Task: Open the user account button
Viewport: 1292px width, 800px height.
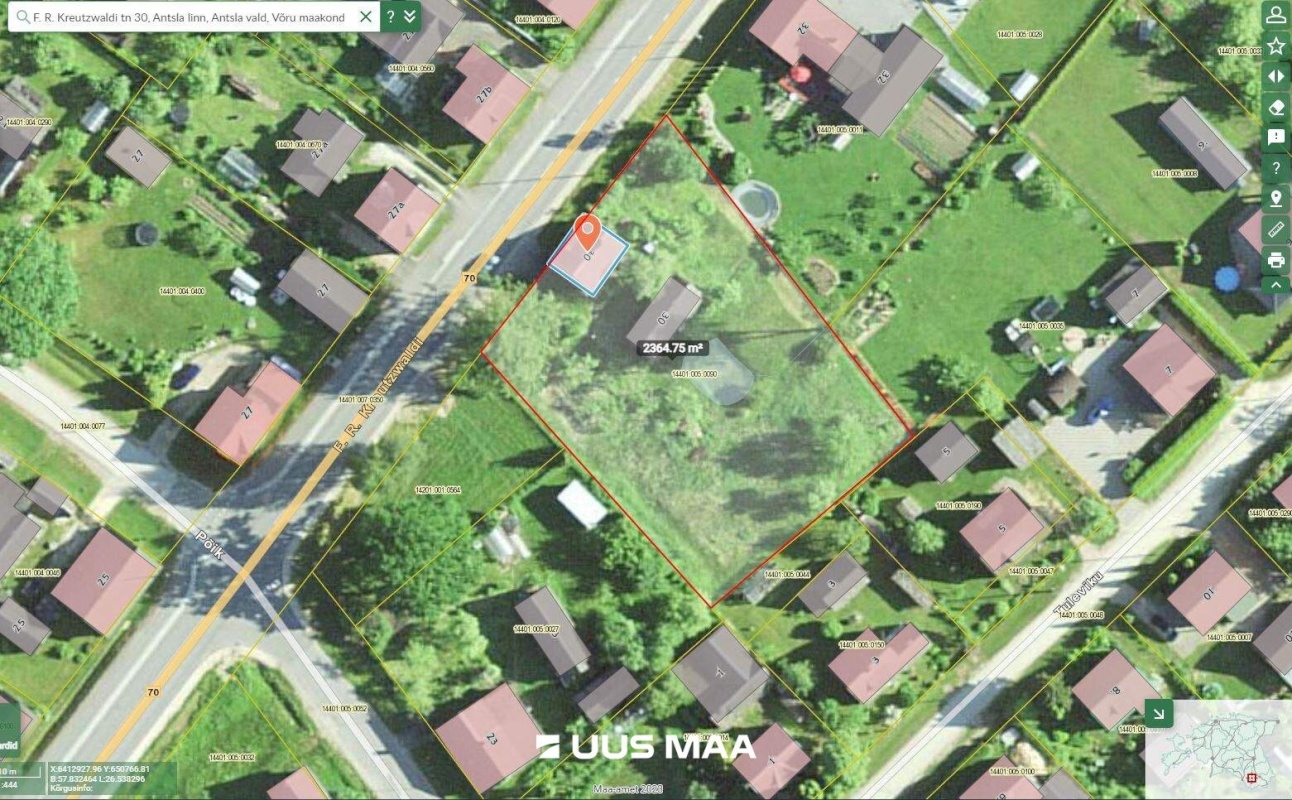Action: pos(1276,14)
